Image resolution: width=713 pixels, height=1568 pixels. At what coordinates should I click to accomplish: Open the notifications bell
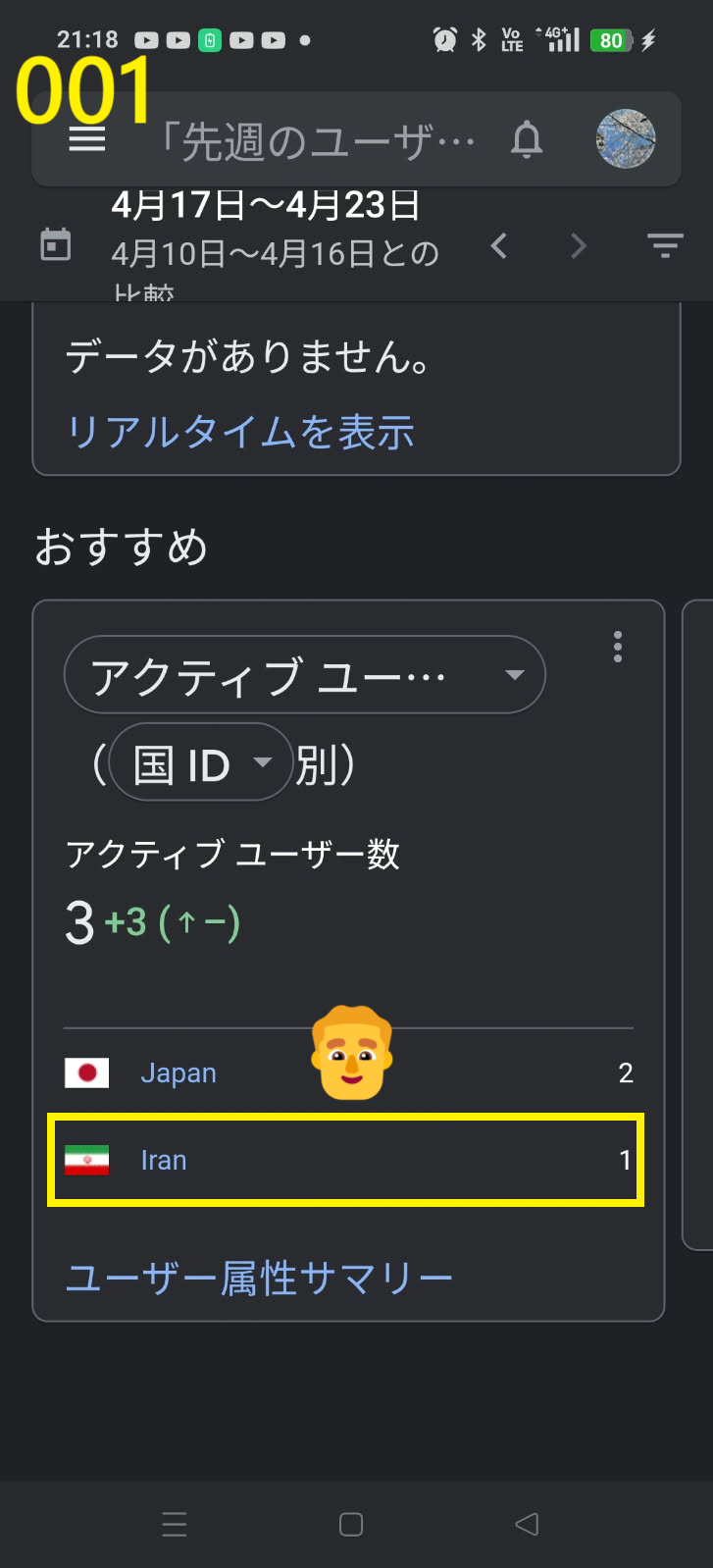(527, 140)
